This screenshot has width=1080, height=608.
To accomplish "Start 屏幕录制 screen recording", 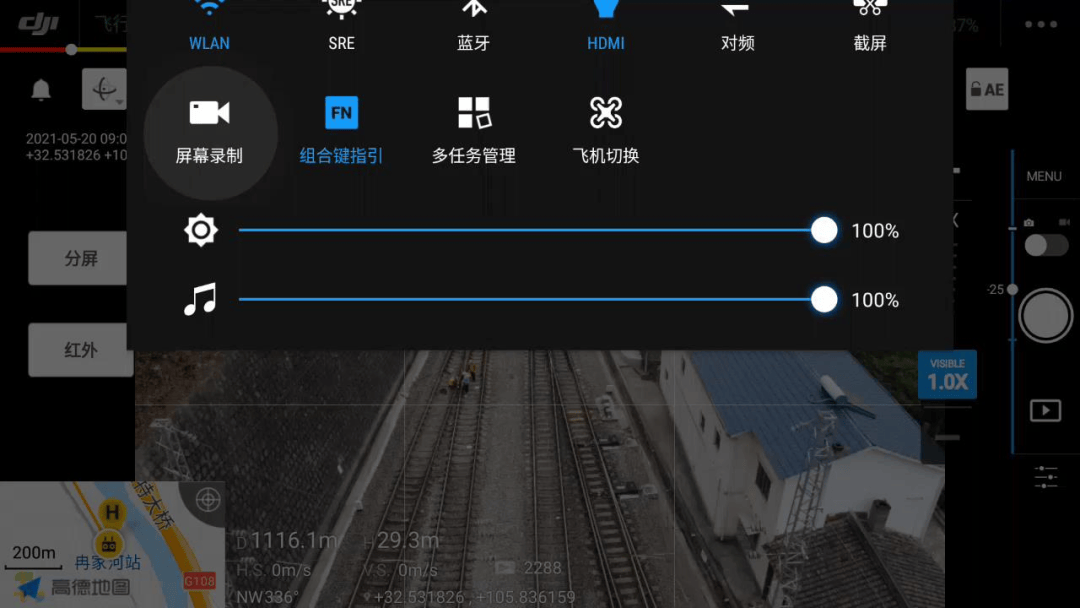I will [x=209, y=132].
